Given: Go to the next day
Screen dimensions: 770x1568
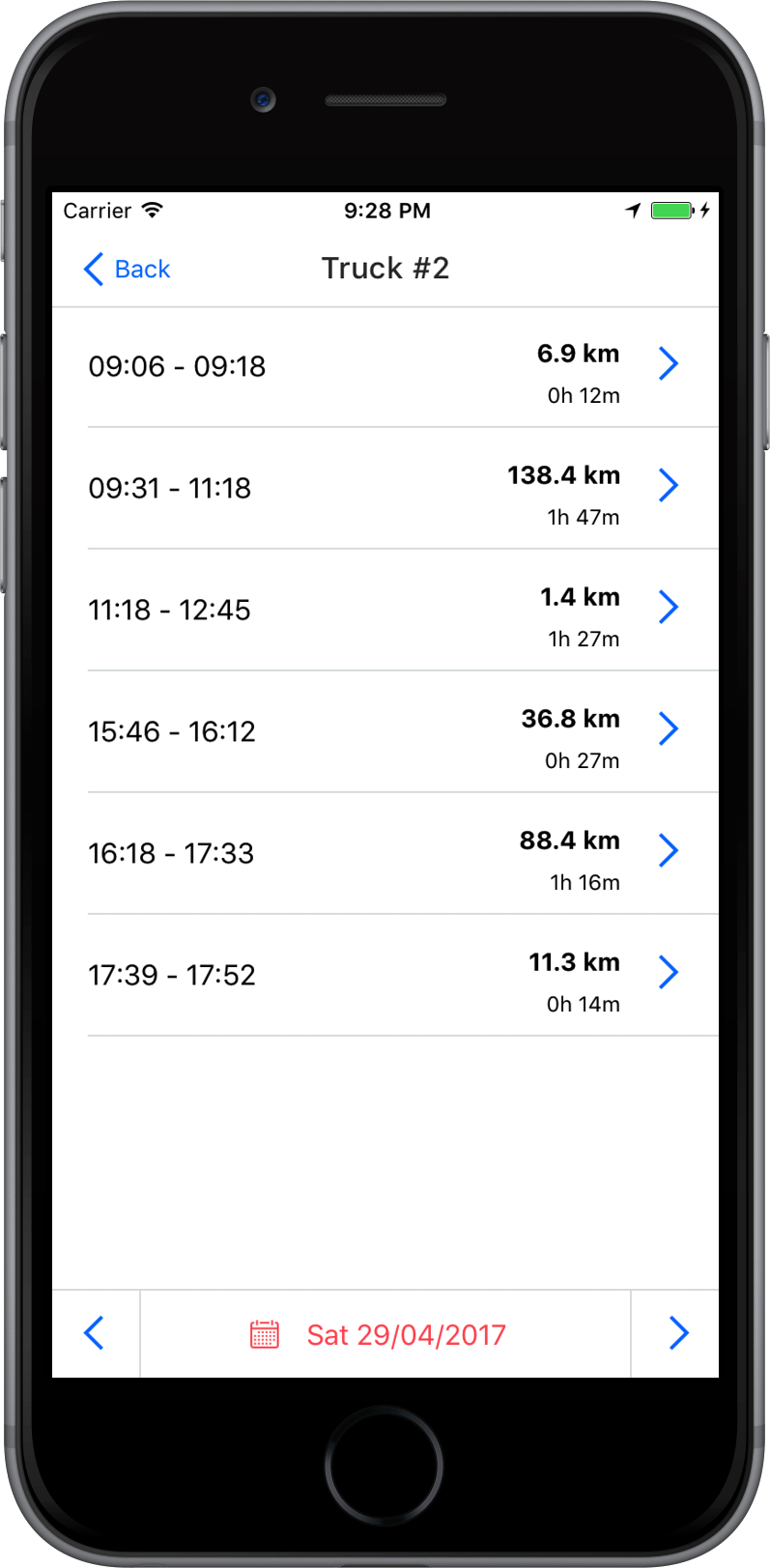Looking at the screenshot, I should pos(677,1334).
